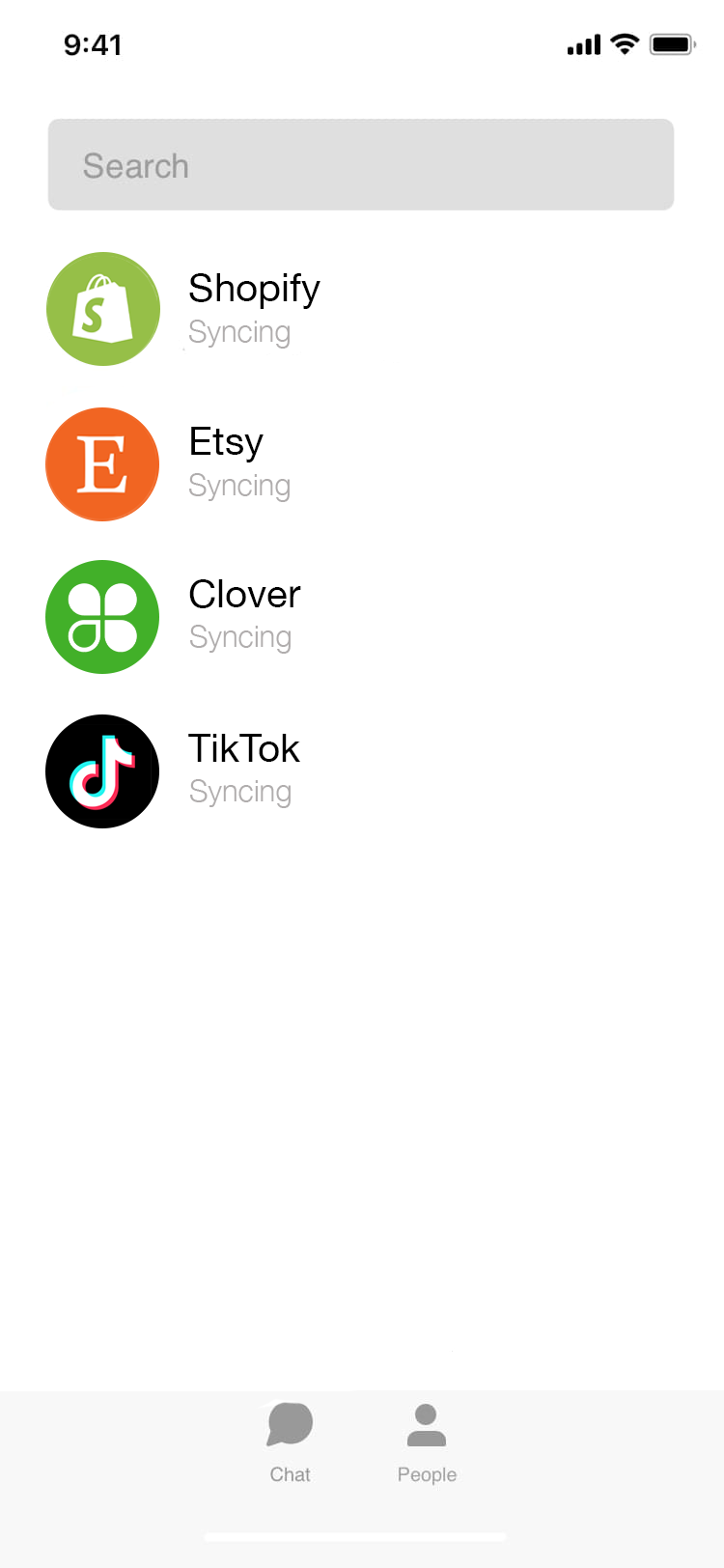Screen dimensions: 724x1568
Task: Click the Wi-Fi status icon
Action: [624, 43]
